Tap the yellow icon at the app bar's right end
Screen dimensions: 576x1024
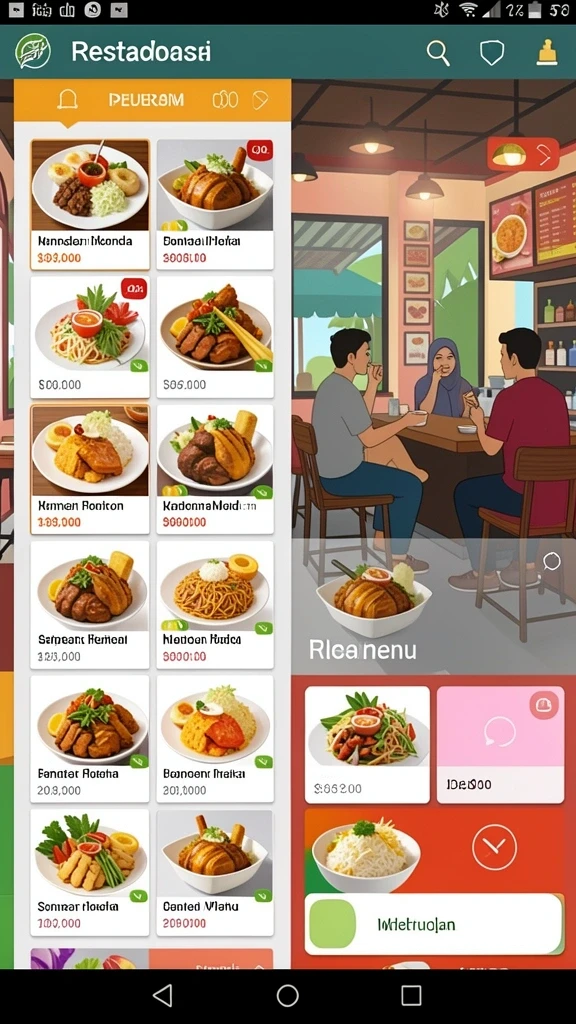[x=547, y=53]
